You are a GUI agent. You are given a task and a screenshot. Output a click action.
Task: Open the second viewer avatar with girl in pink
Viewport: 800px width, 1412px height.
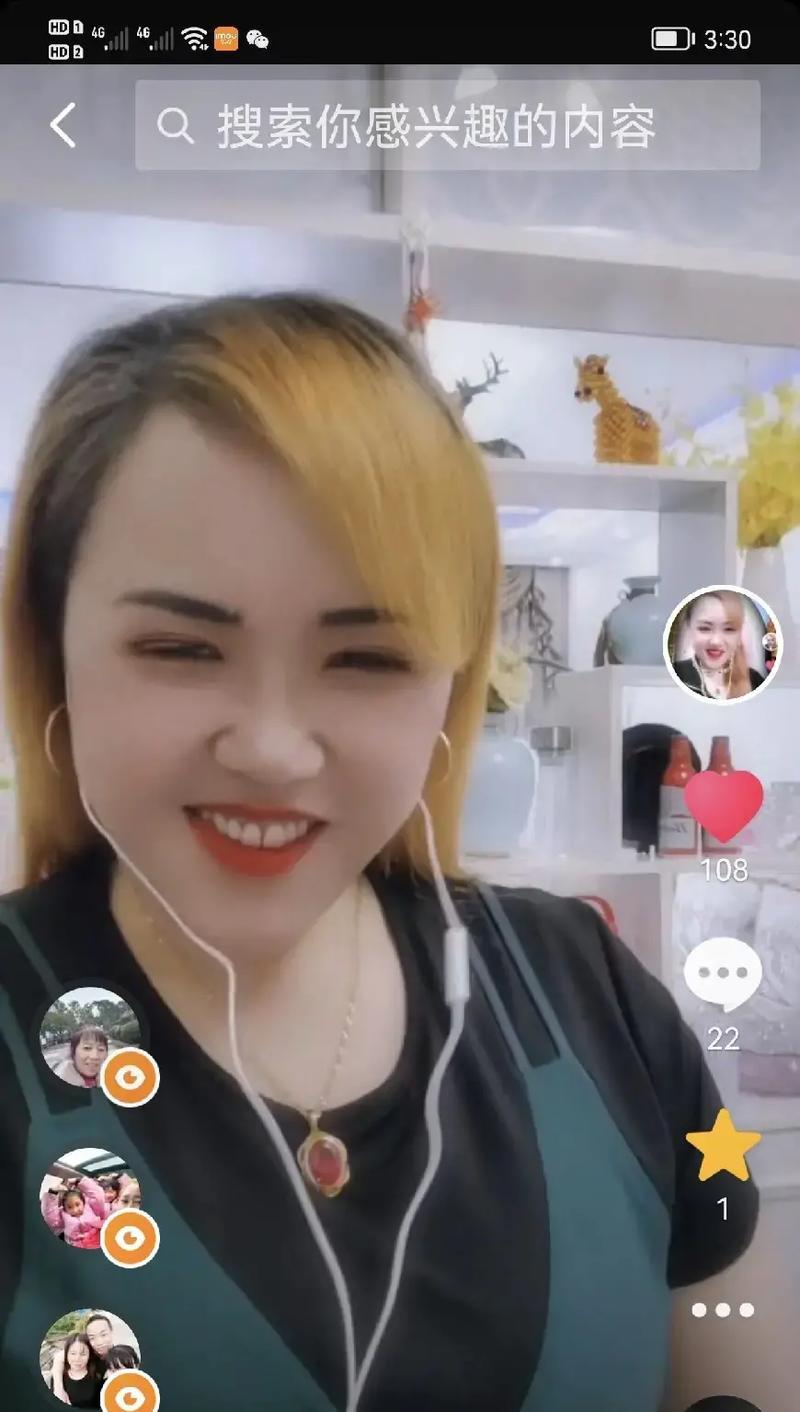click(x=90, y=1198)
